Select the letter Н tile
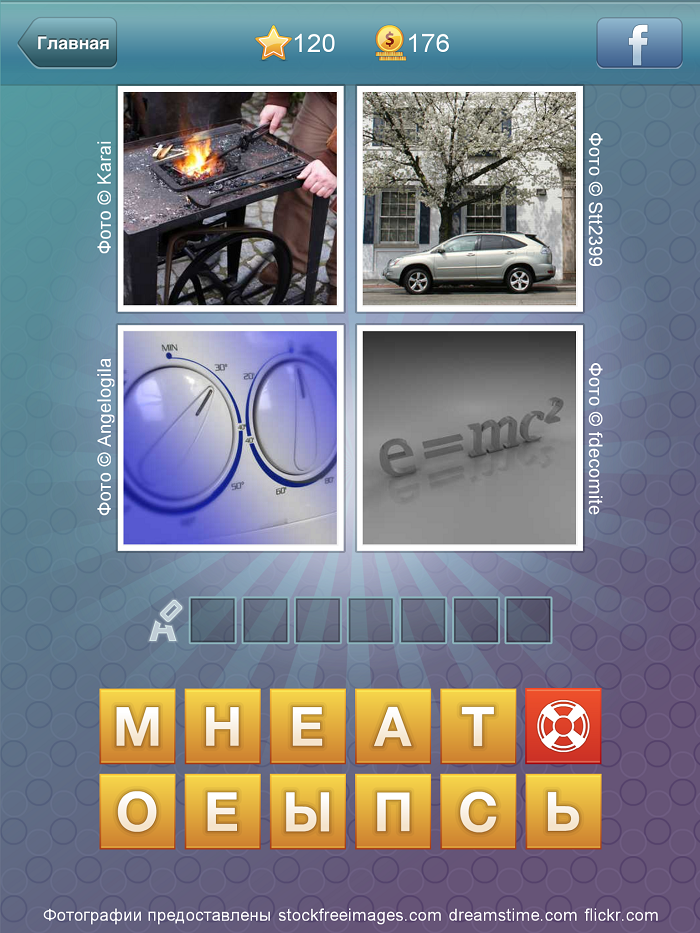Screen dimensions: 700x933 coord(222,726)
